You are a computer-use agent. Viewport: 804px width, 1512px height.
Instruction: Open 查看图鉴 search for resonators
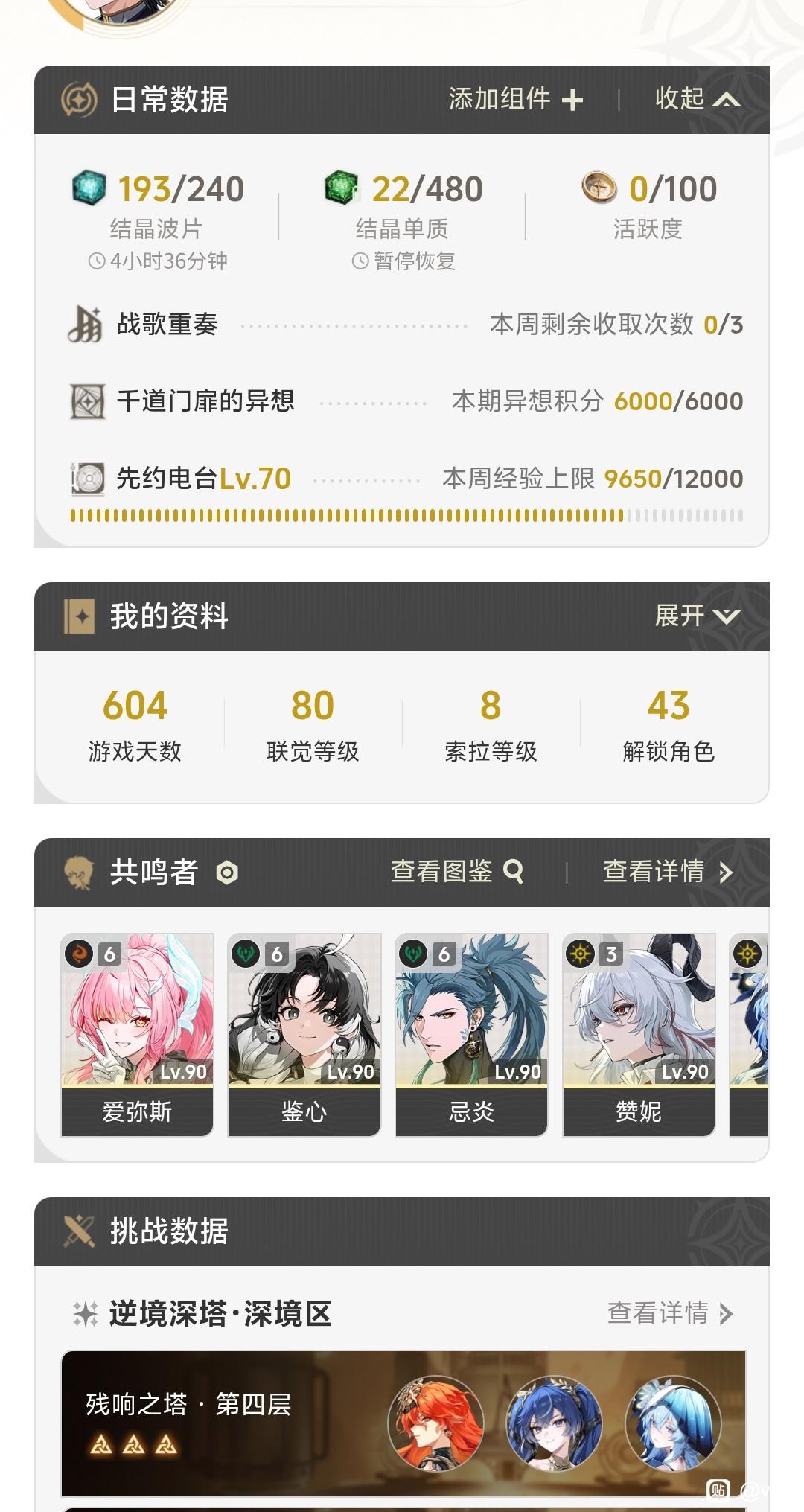coord(457,871)
